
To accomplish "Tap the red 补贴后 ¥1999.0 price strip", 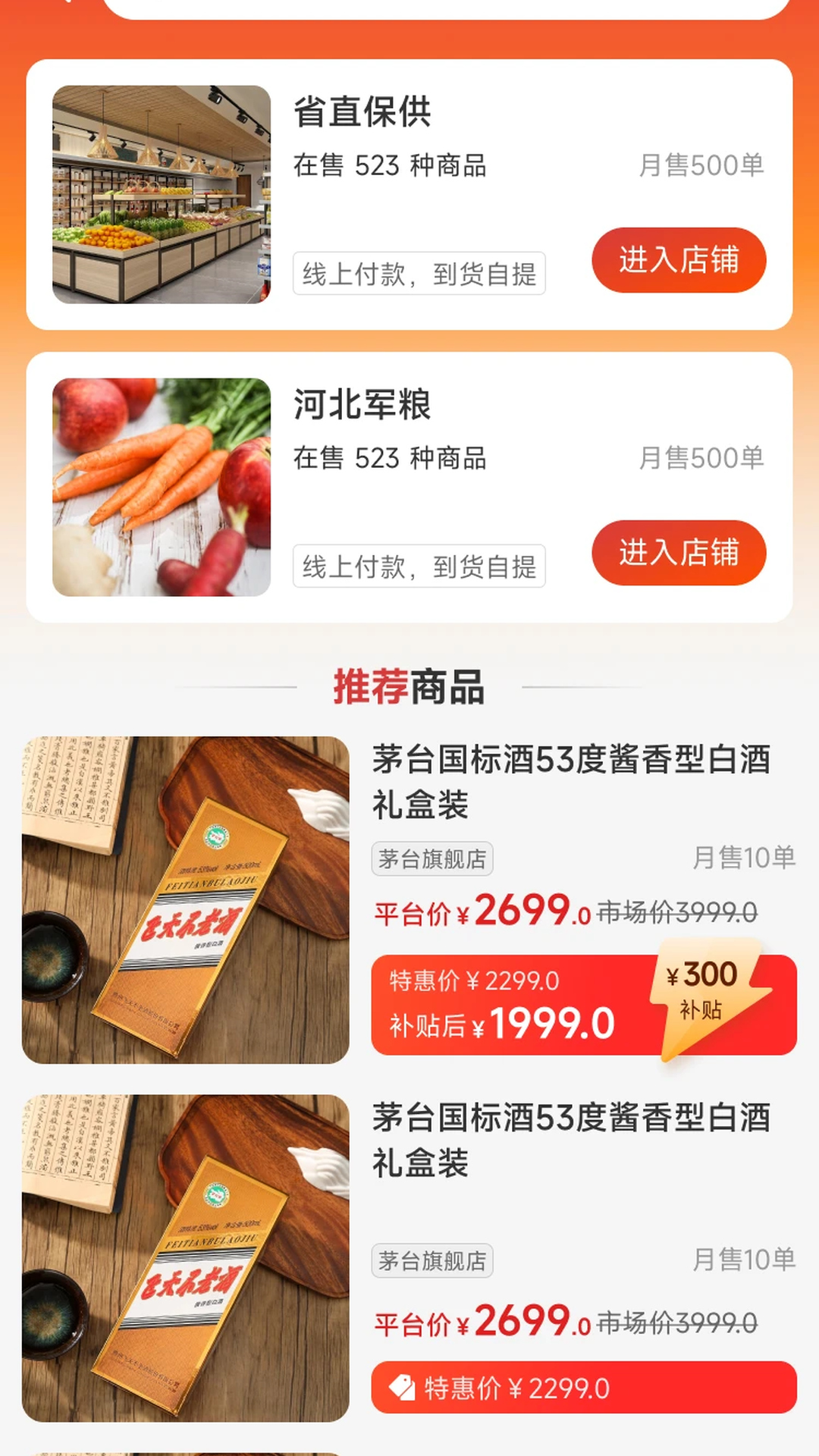I will point(500,1021).
